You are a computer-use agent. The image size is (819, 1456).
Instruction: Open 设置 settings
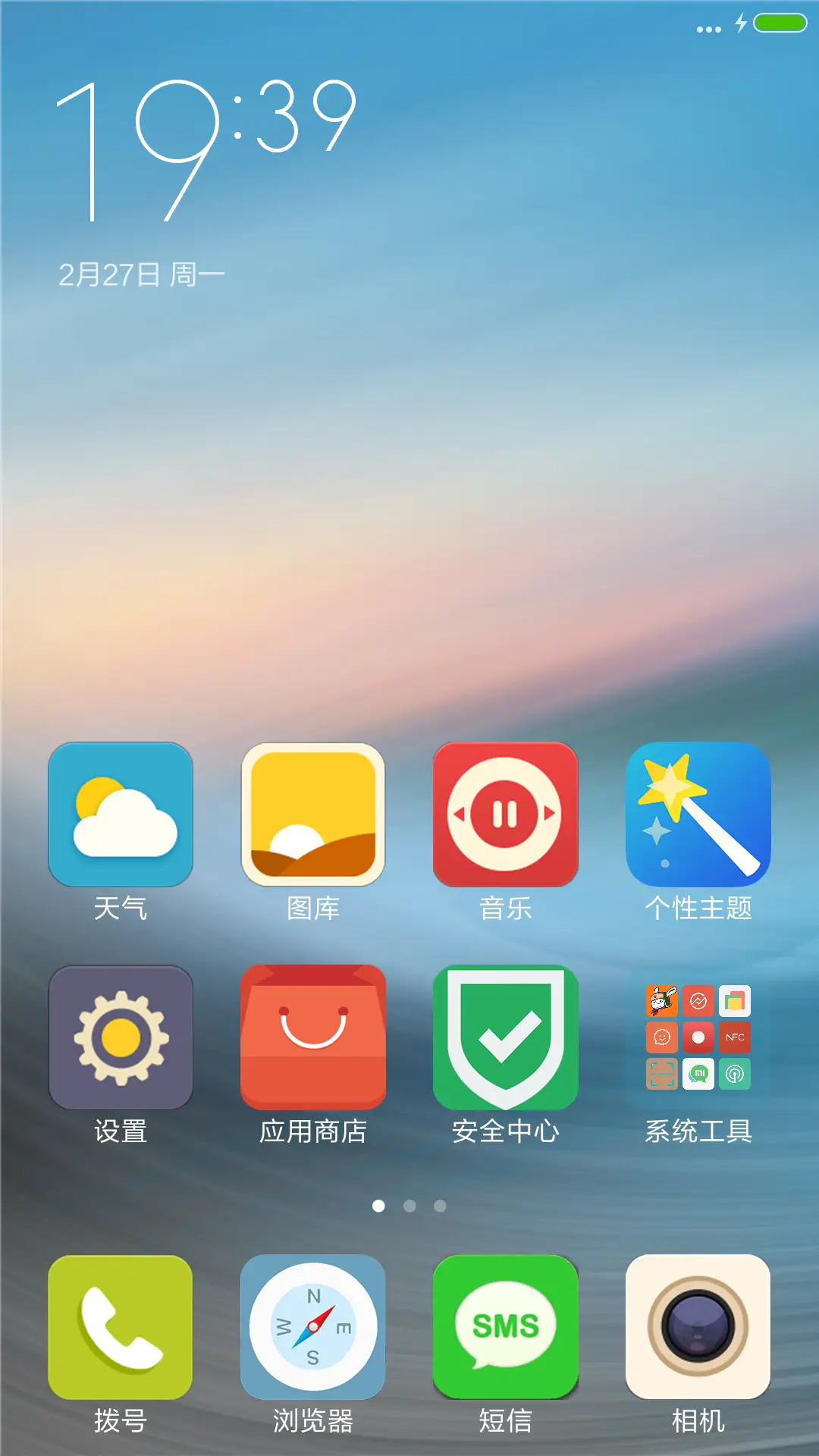121,1037
